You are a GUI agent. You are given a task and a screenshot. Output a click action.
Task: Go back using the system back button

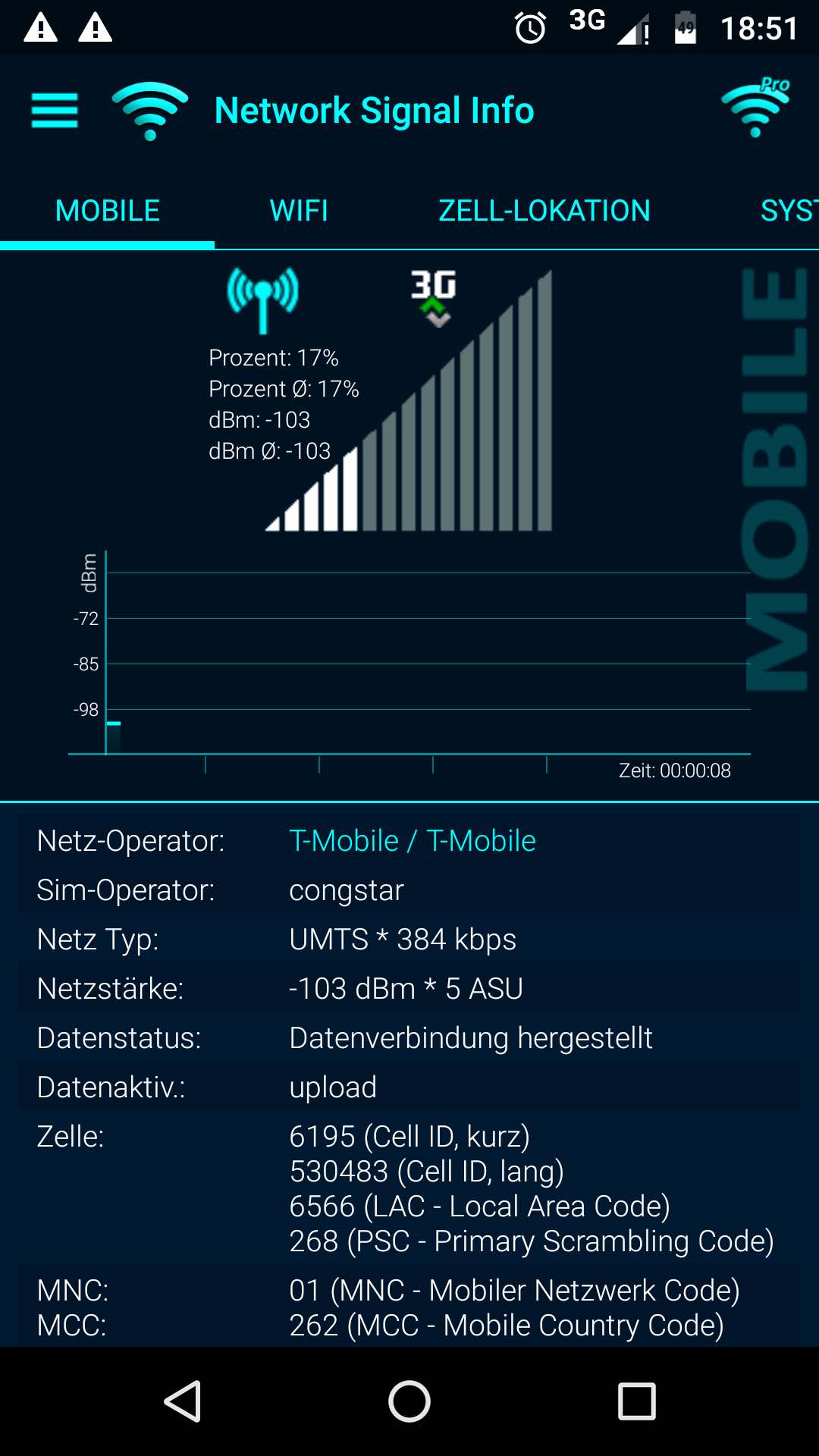click(x=183, y=1401)
